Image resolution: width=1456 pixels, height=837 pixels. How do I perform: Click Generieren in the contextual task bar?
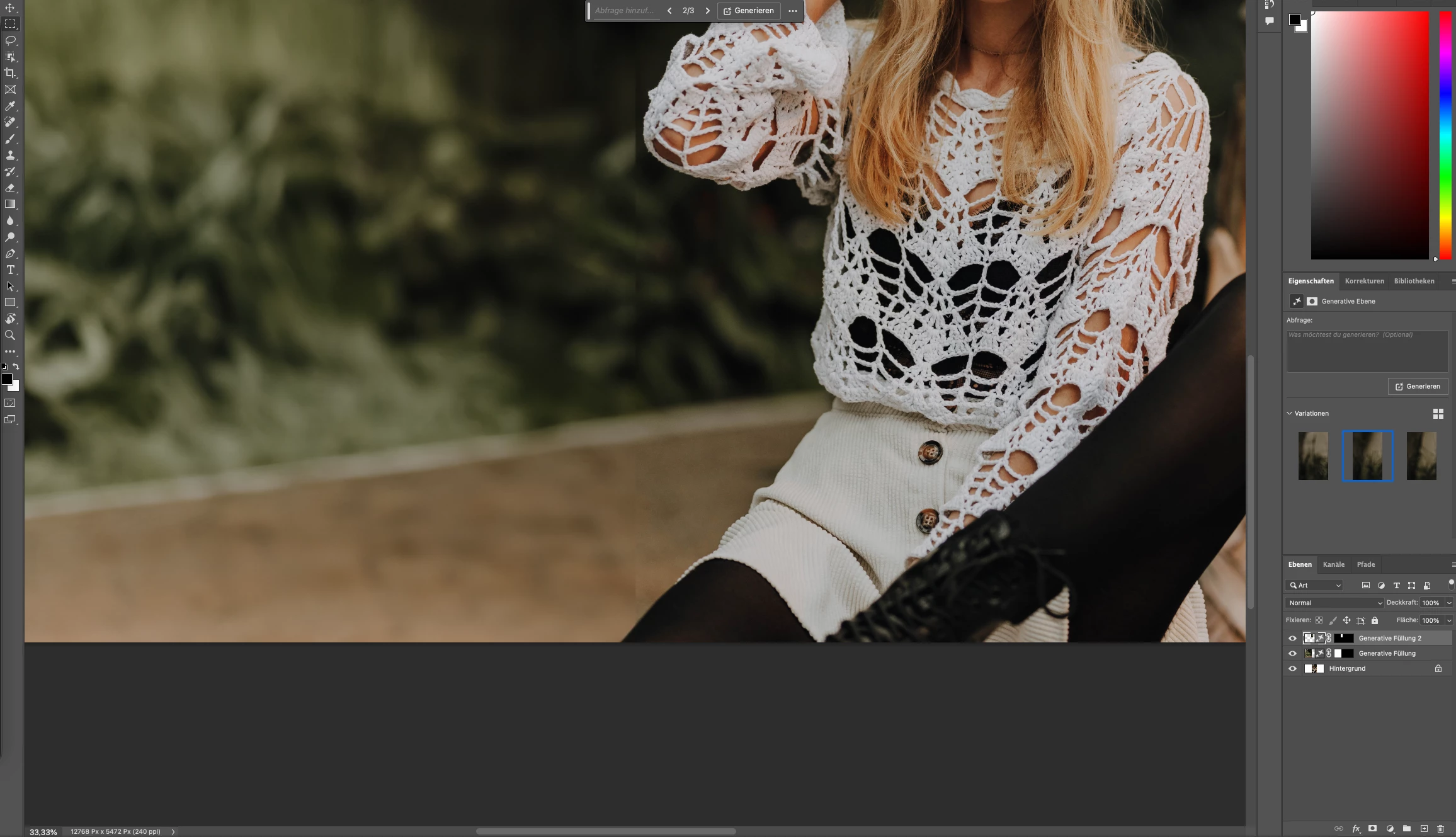pyautogui.click(x=748, y=11)
